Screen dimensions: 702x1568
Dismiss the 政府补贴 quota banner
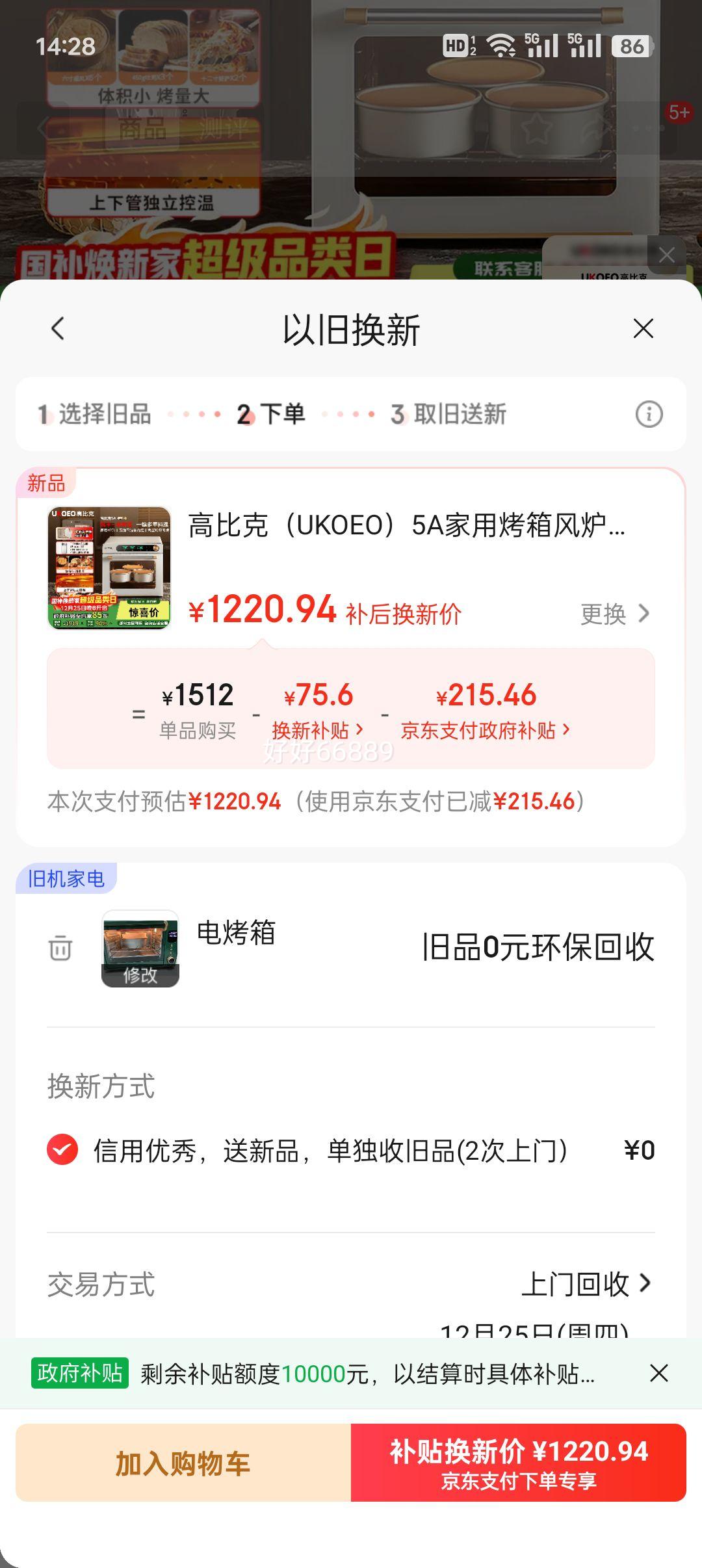[x=658, y=1374]
